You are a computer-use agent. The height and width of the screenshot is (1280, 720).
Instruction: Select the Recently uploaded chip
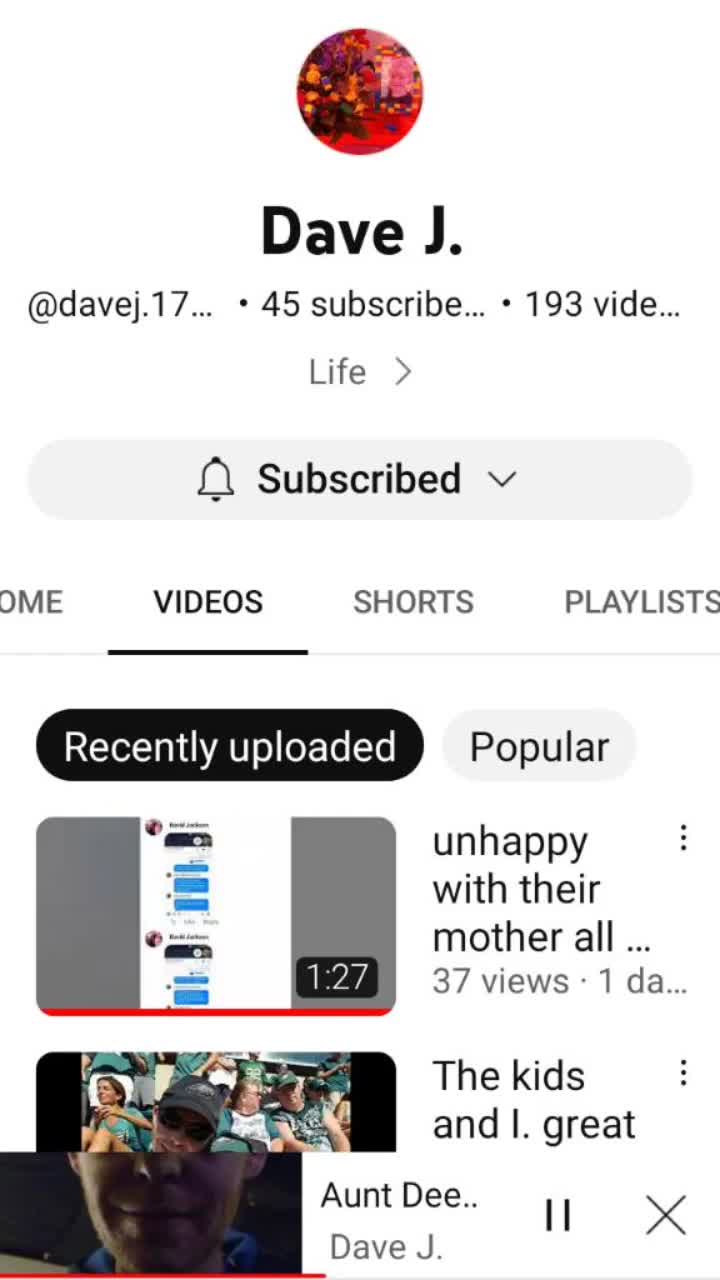(230, 746)
